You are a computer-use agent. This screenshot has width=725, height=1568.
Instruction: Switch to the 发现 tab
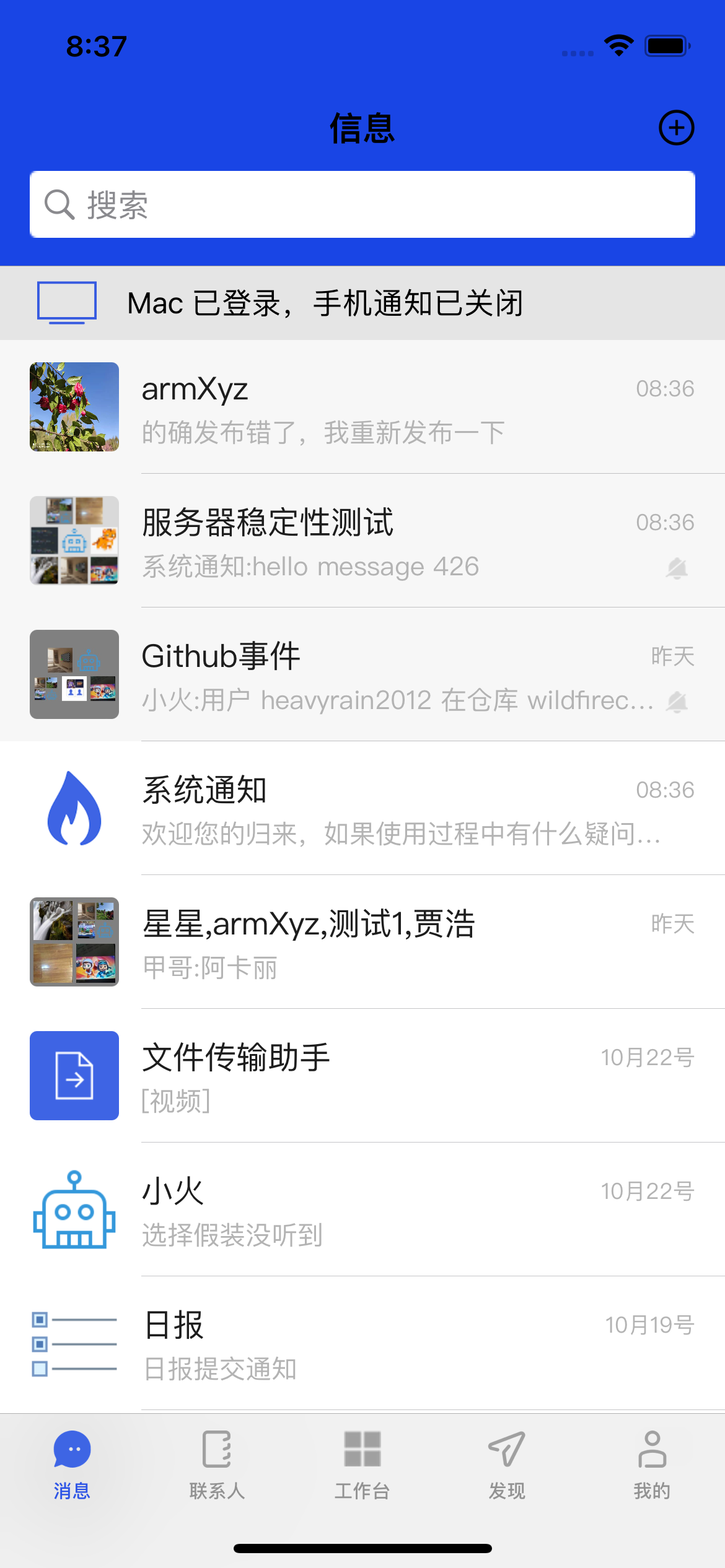tap(507, 1464)
